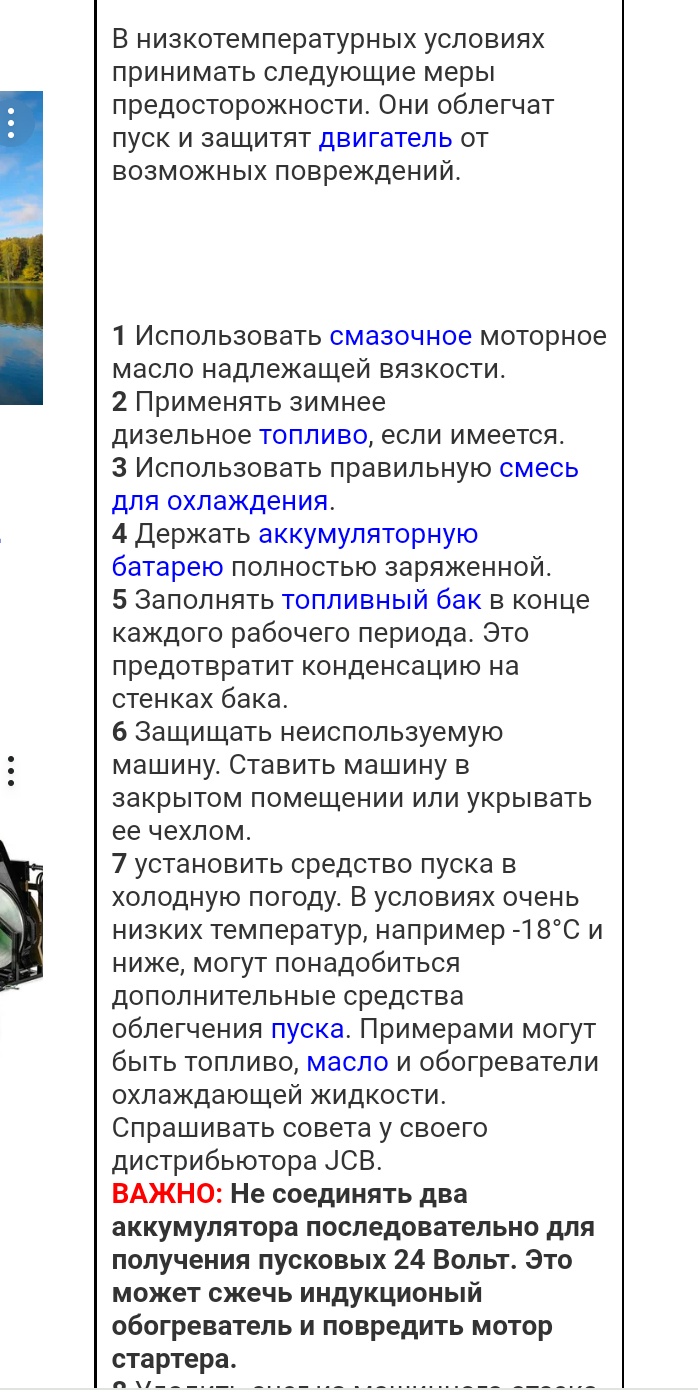Screen dimensions: 698x1399
Task: Open the three-dot menu above the engine image
Action: (x=11, y=771)
